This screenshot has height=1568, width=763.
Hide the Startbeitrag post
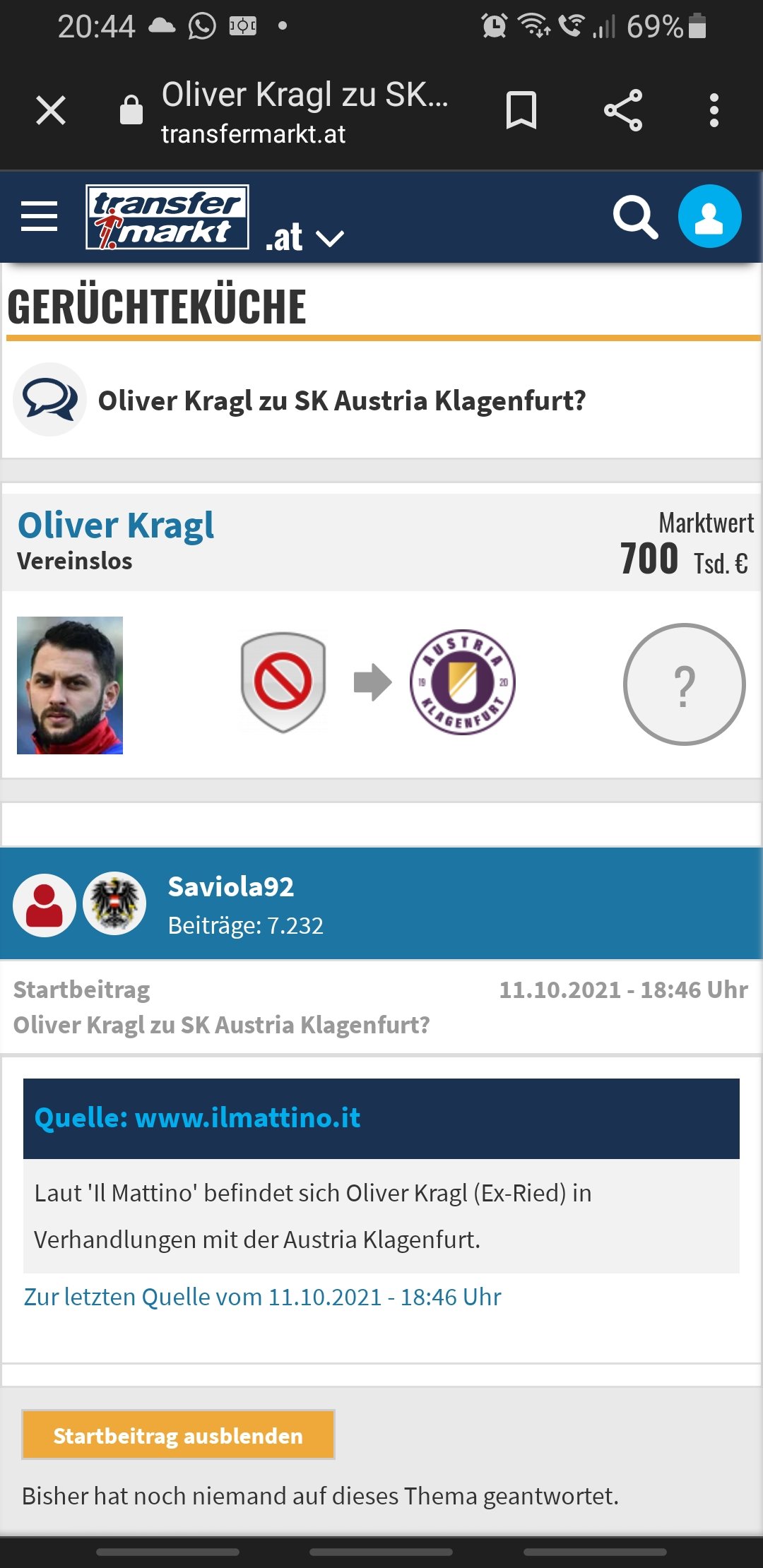coord(178,1435)
